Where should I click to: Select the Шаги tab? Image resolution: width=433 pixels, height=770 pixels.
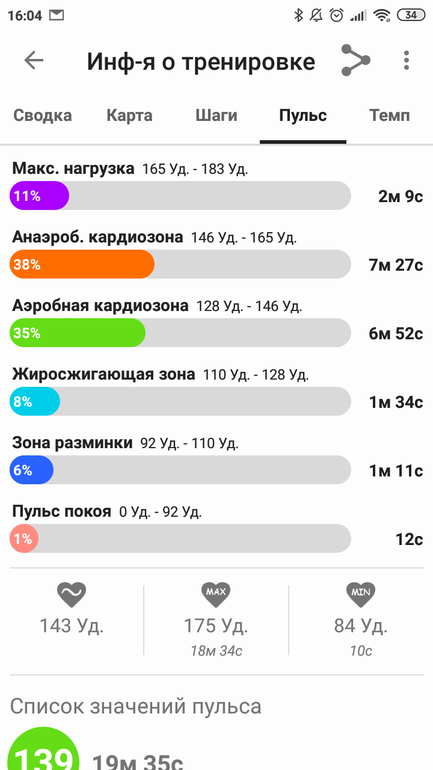[x=216, y=116]
